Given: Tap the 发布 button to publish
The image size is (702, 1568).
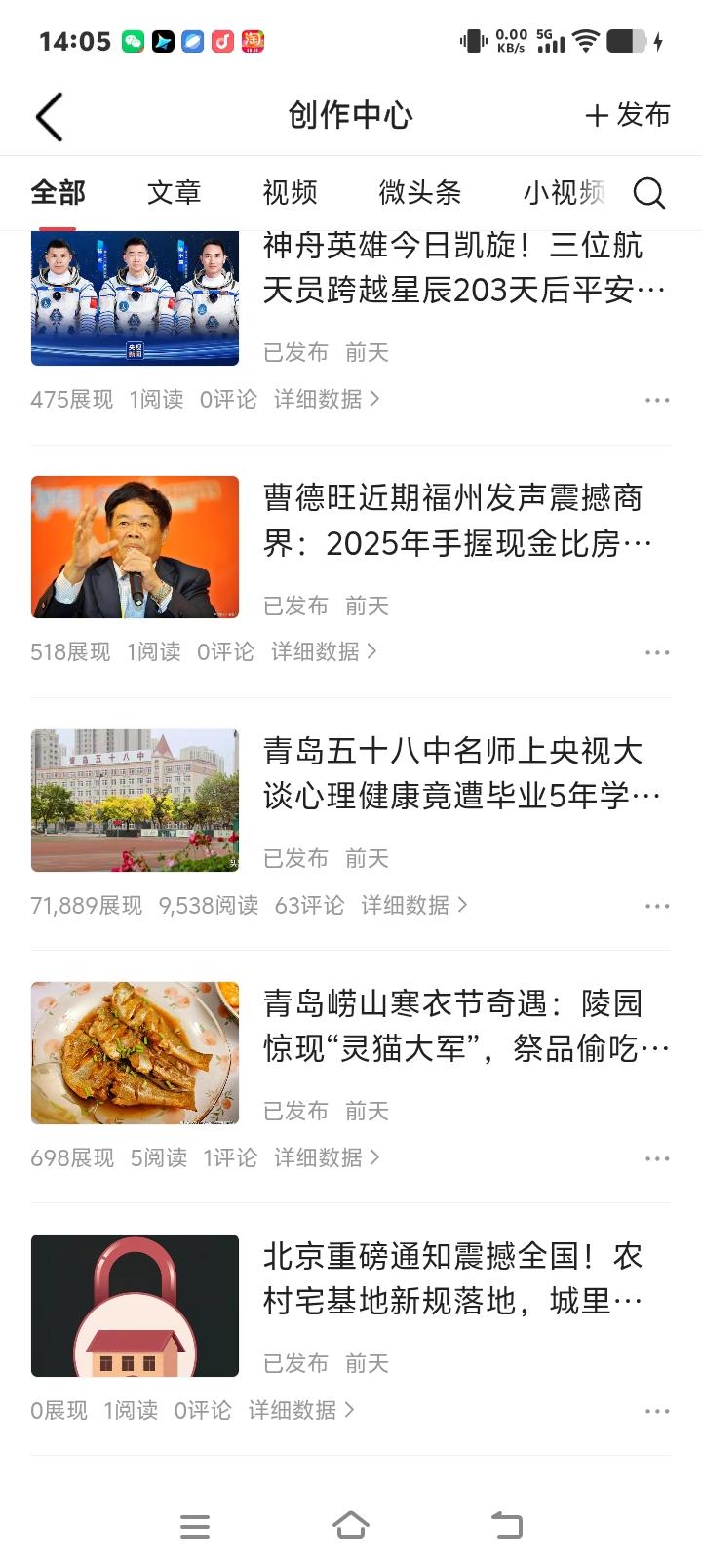Looking at the screenshot, I should 628,115.
